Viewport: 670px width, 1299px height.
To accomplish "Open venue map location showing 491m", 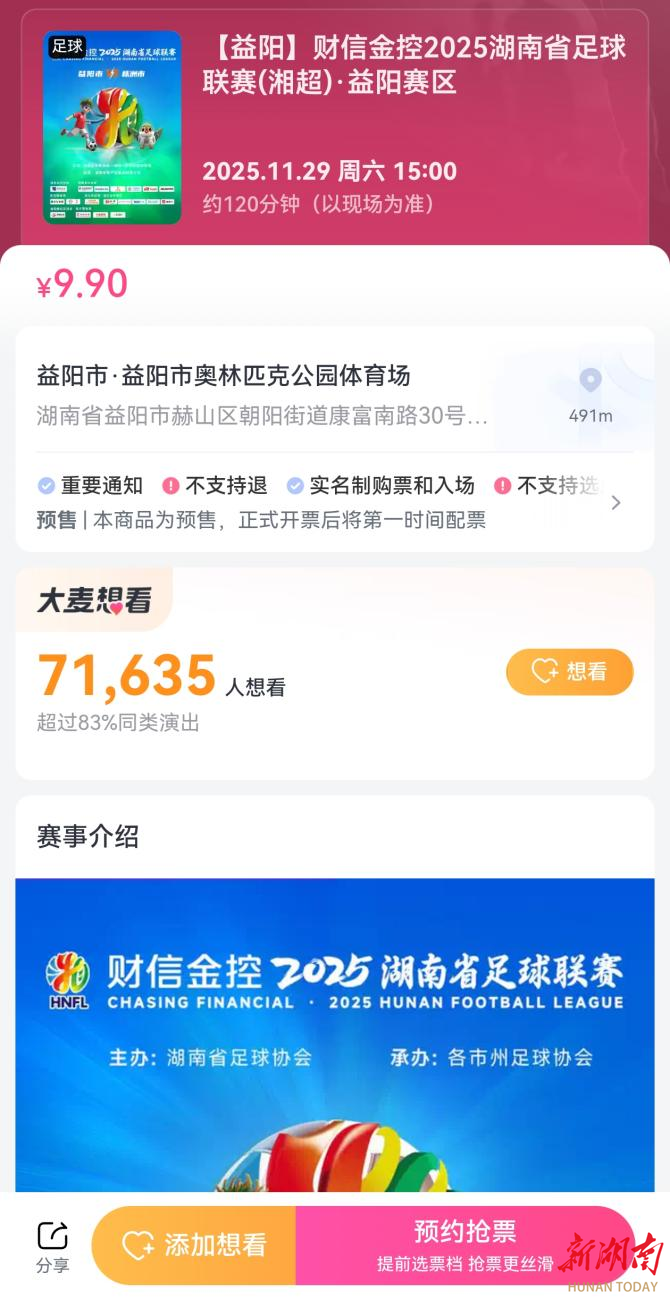I will point(590,394).
